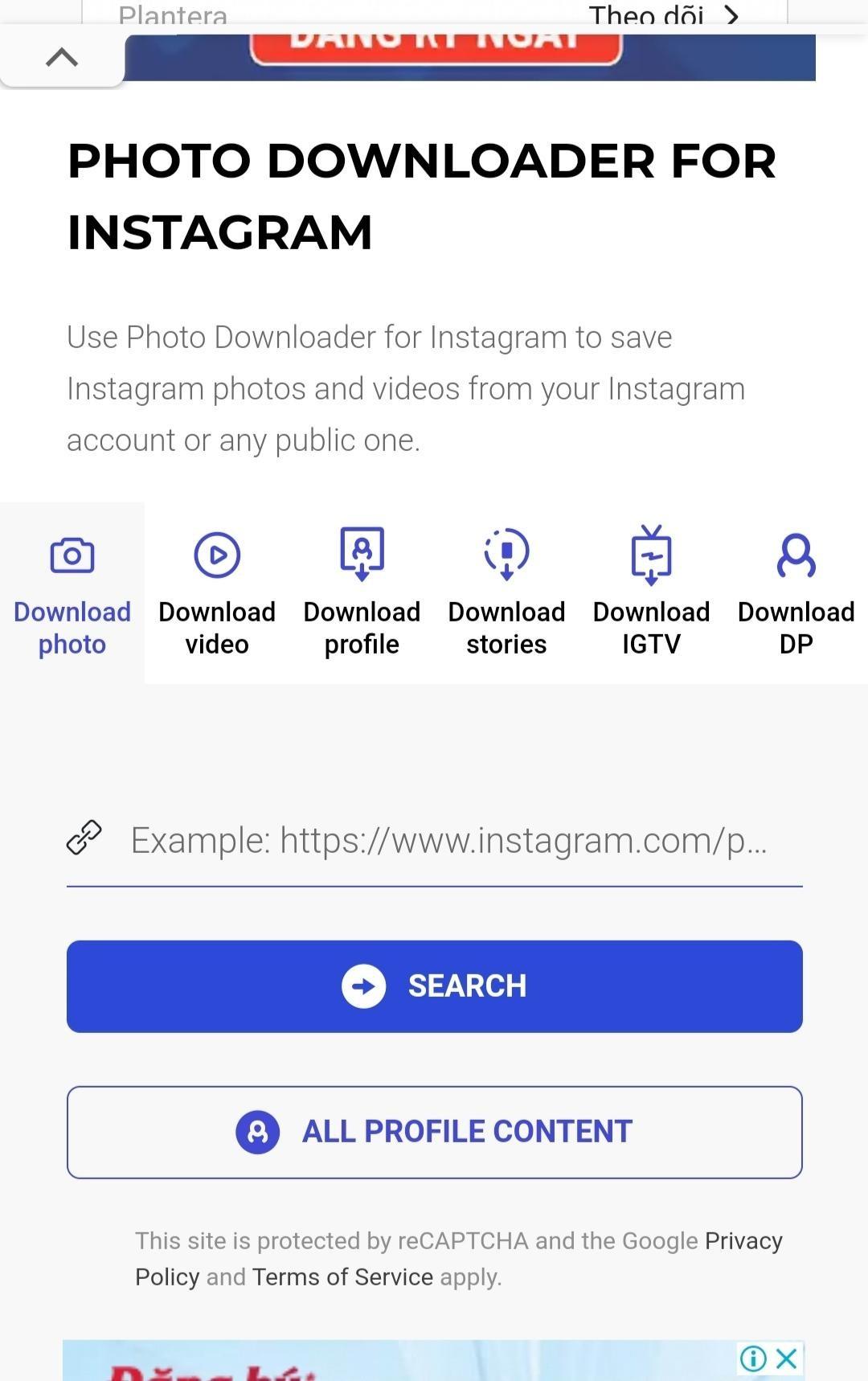Open the ad info icon
The width and height of the screenshot is (868, 1381).
[x=753, y=1358]
